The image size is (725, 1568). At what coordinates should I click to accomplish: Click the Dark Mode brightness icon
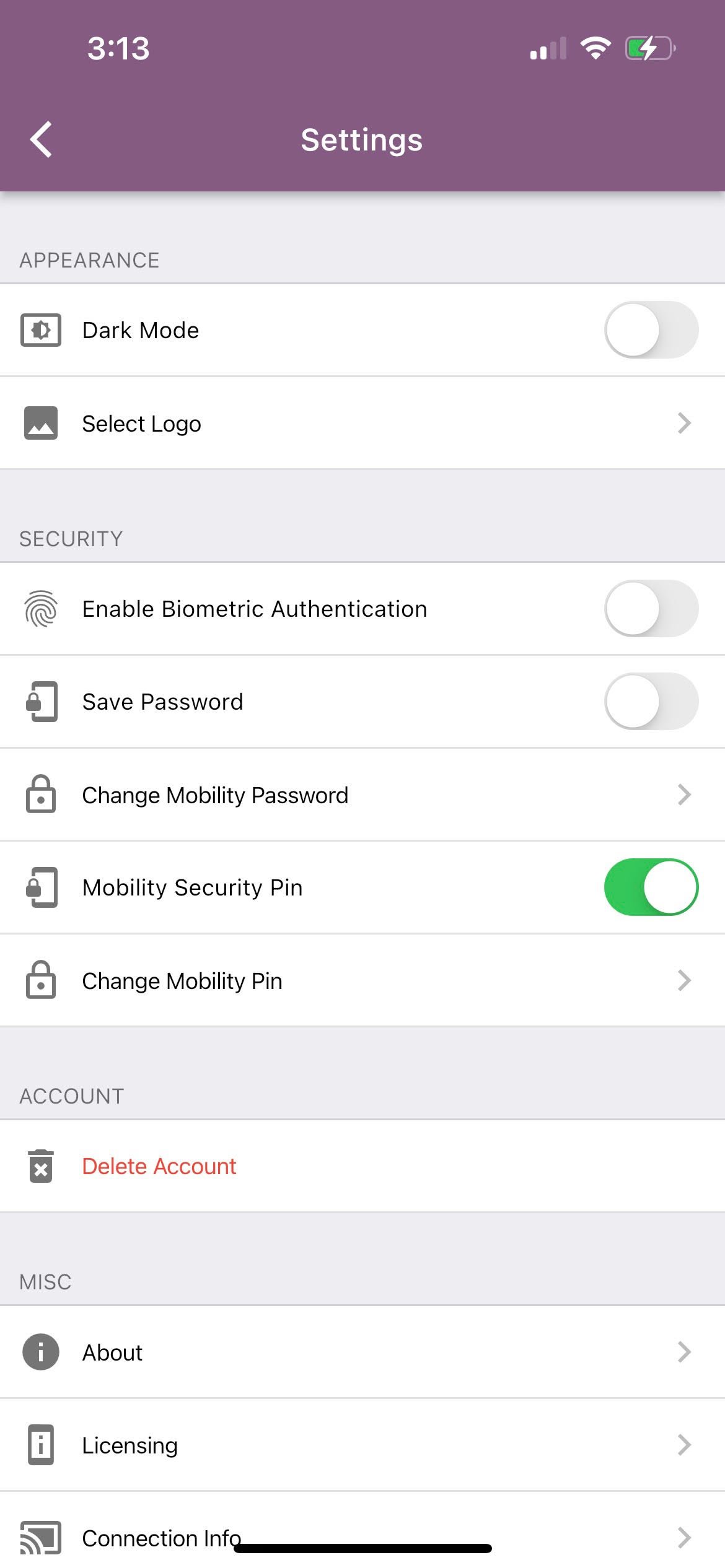(40, 329)
